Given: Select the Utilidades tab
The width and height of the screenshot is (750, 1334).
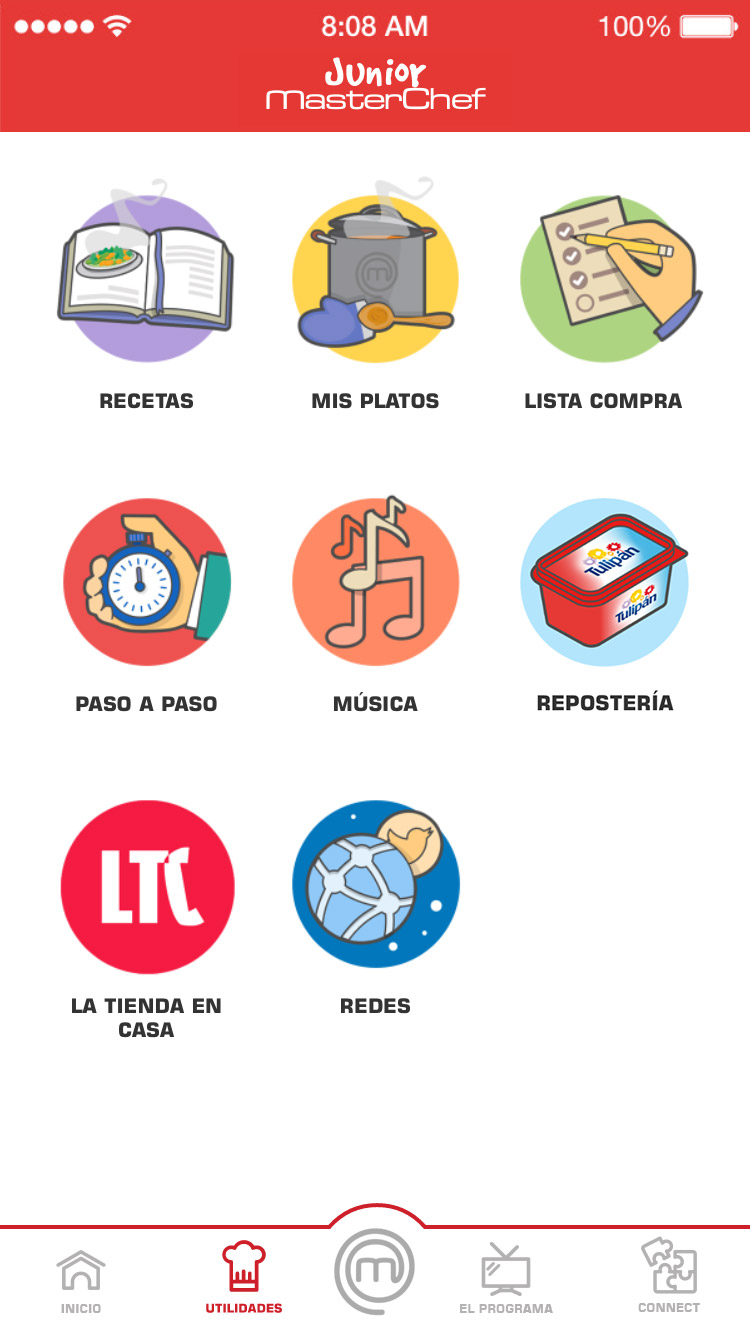Looking at the screenshot, I should pos(243,1278).
